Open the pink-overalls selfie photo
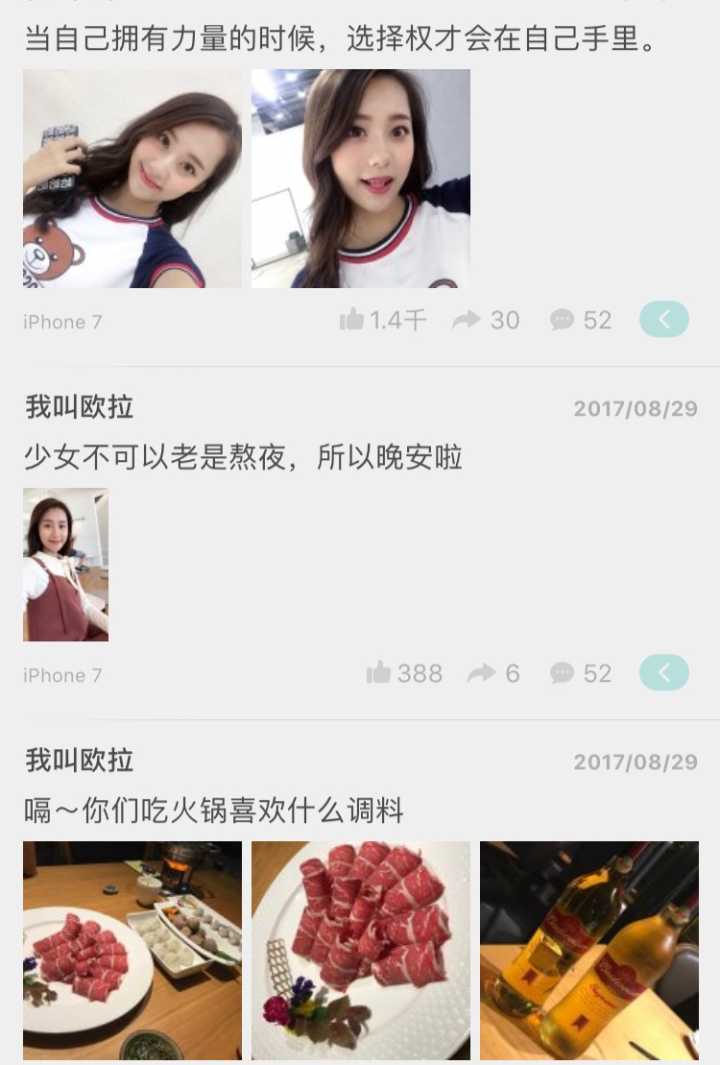720x1065 pixels. pyautogui.click(x=65, y=564)
